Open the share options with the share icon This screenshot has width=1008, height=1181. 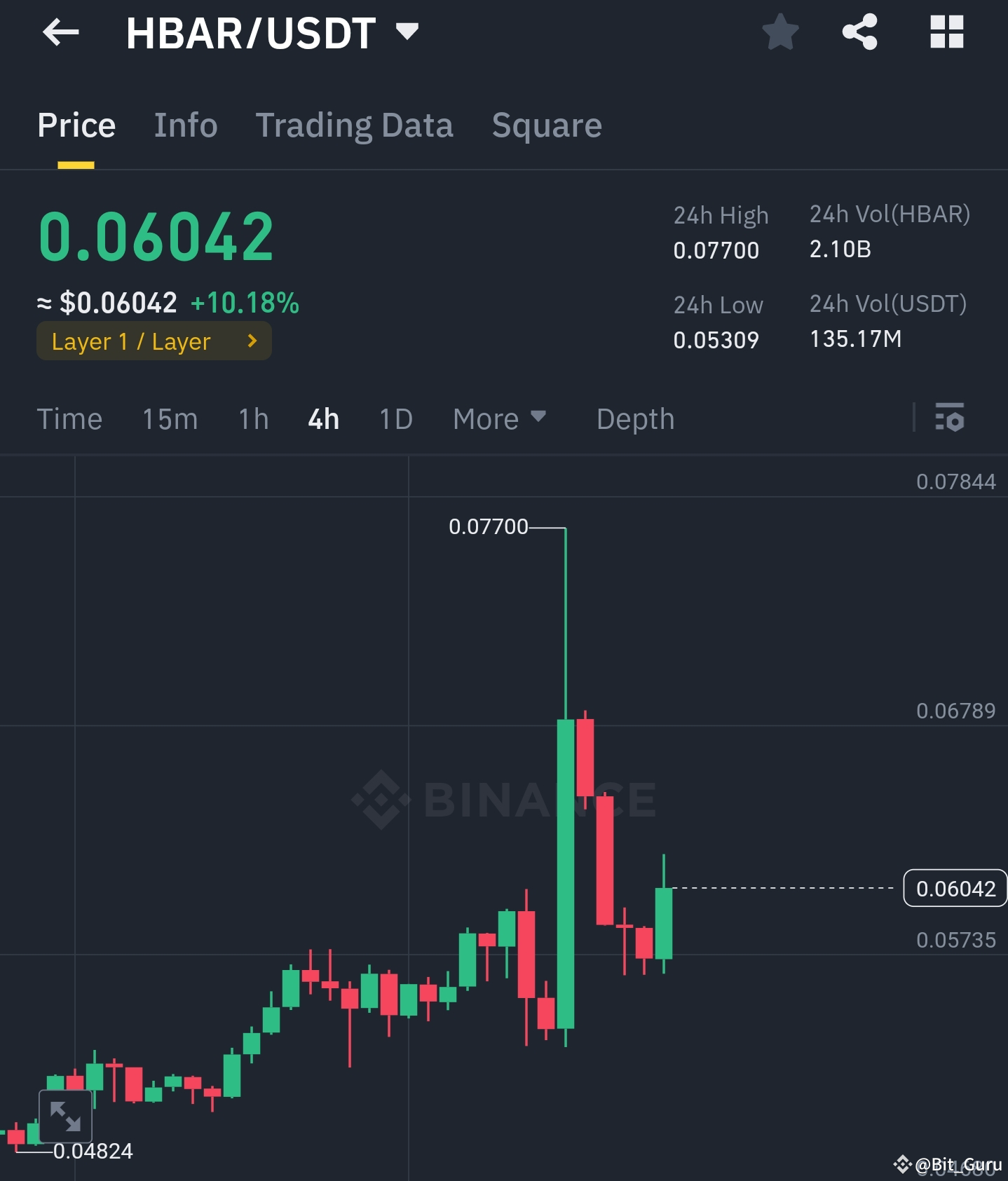tap(860, 32)
